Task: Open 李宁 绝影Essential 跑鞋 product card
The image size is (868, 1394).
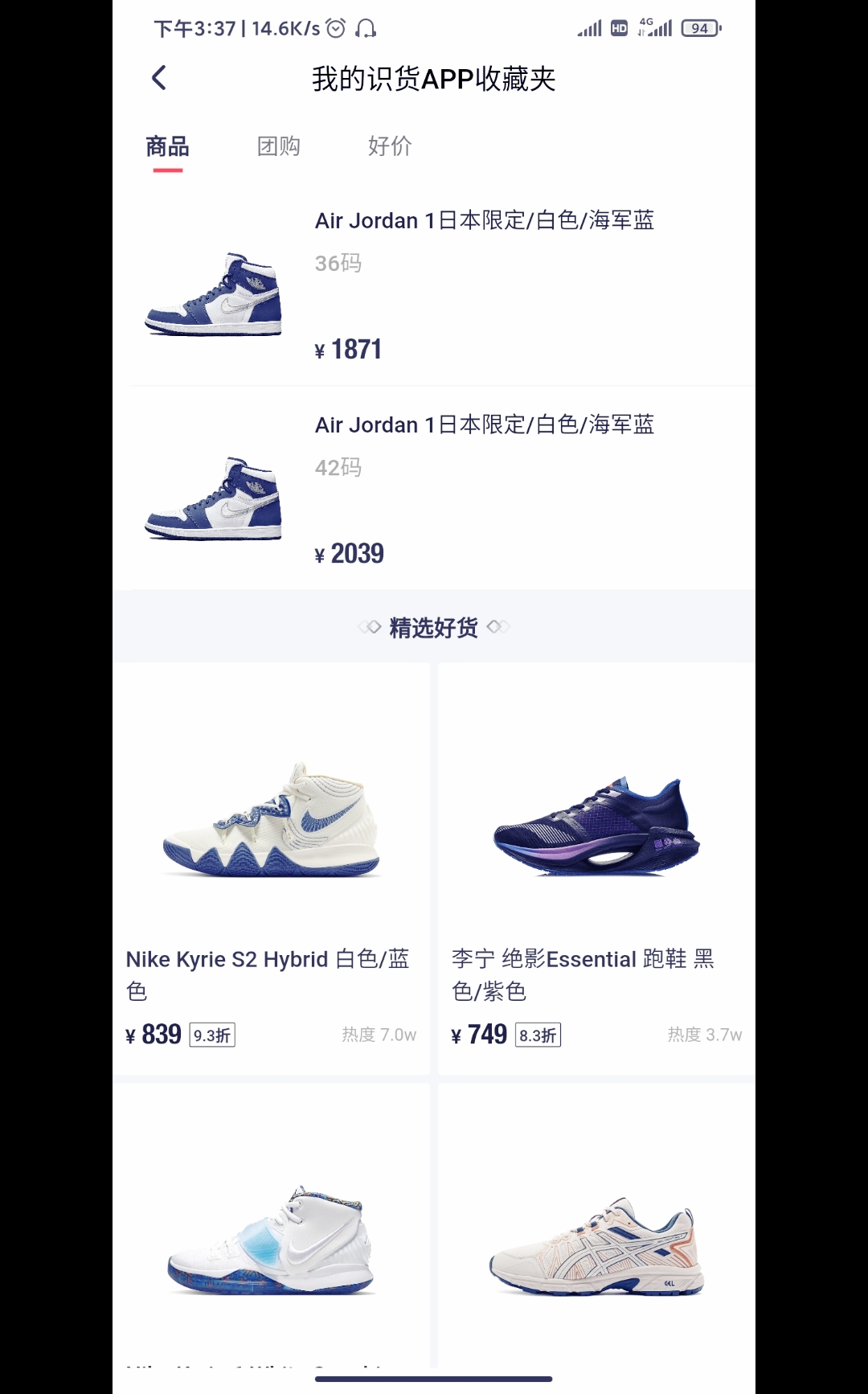Action: 596,868
